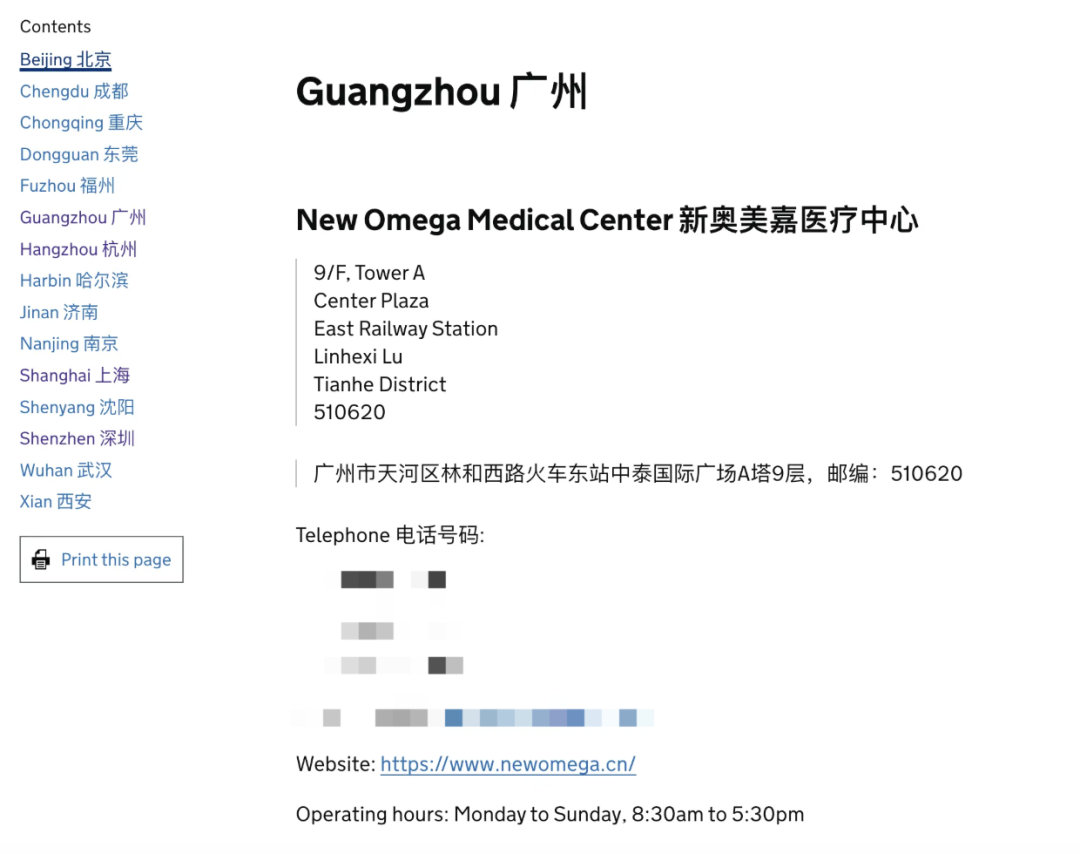The width and height of the screenshot is (1080, 854).
Task: Select Dongguan 东莞 from the contents list
Action: pyautogui.click(x=79, y=154)
